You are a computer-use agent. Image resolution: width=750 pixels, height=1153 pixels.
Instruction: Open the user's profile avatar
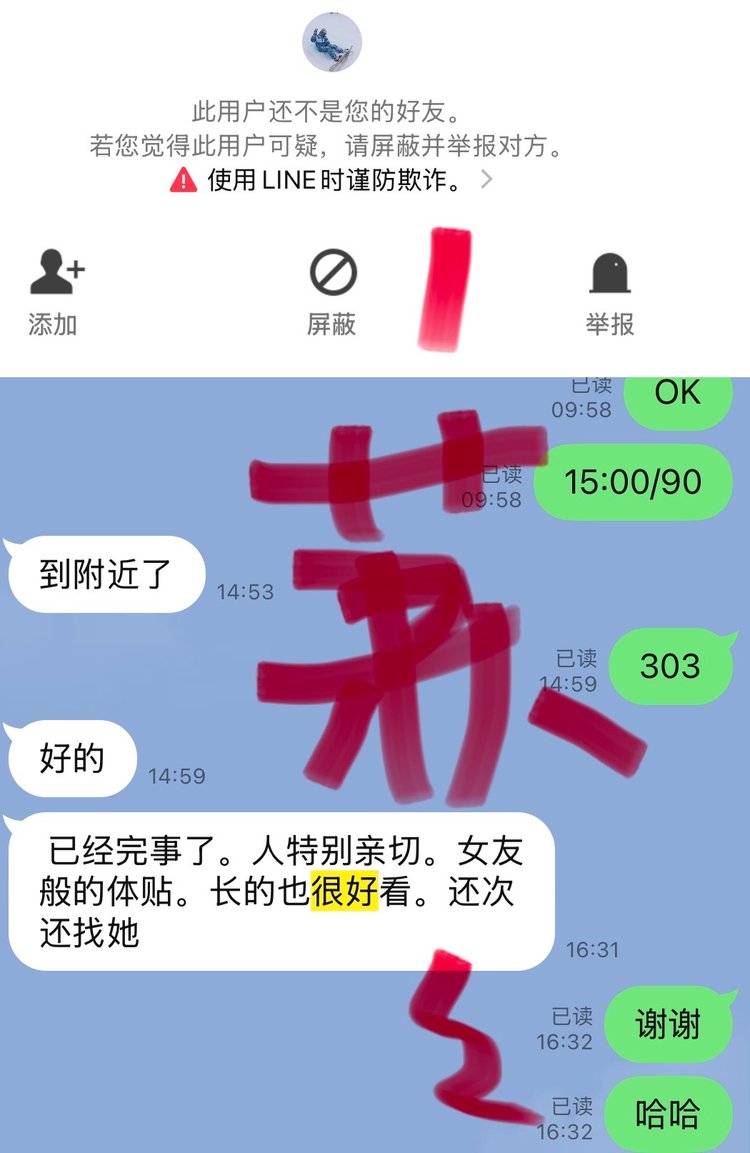pyautogui.click(x=332, y=42)
